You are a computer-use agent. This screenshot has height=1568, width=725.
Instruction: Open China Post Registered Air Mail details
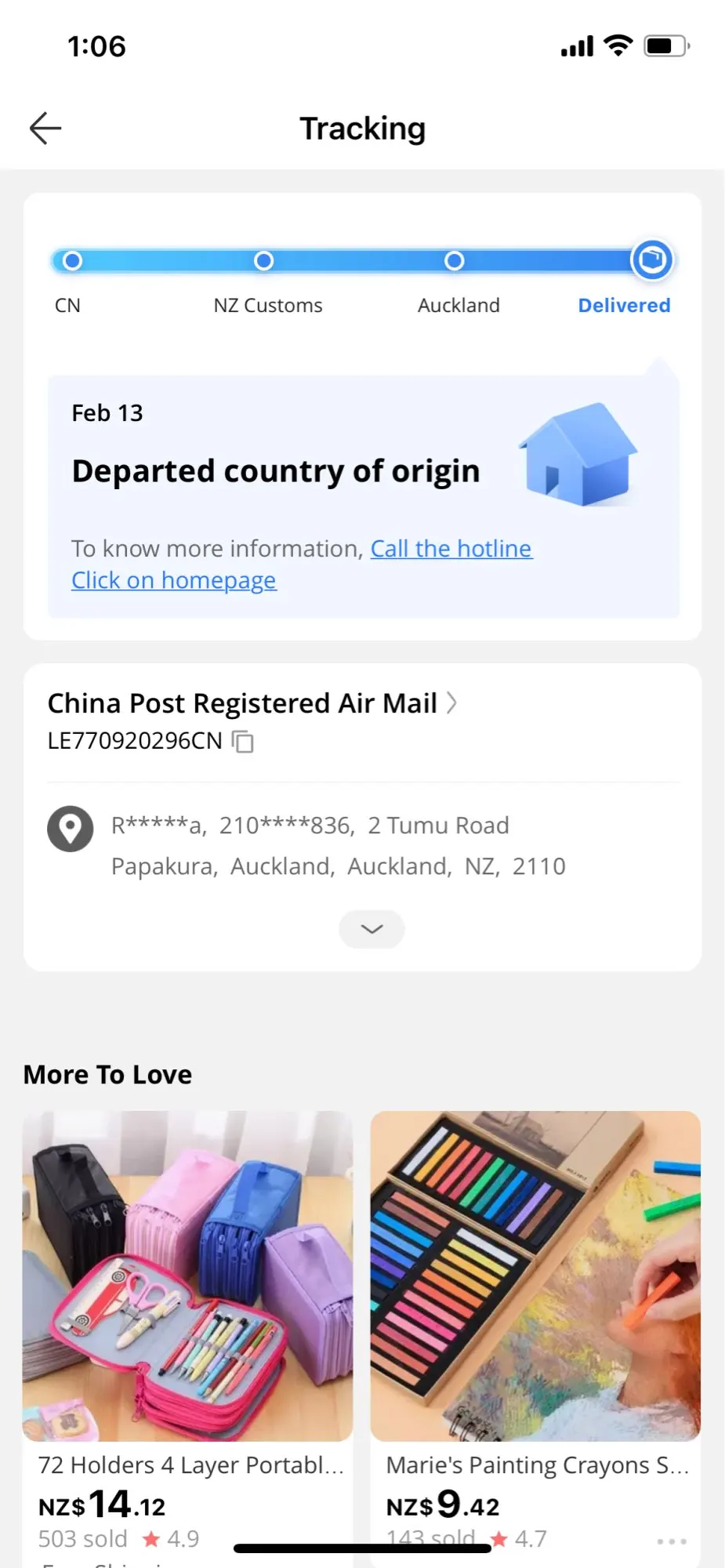coord(252,703)
